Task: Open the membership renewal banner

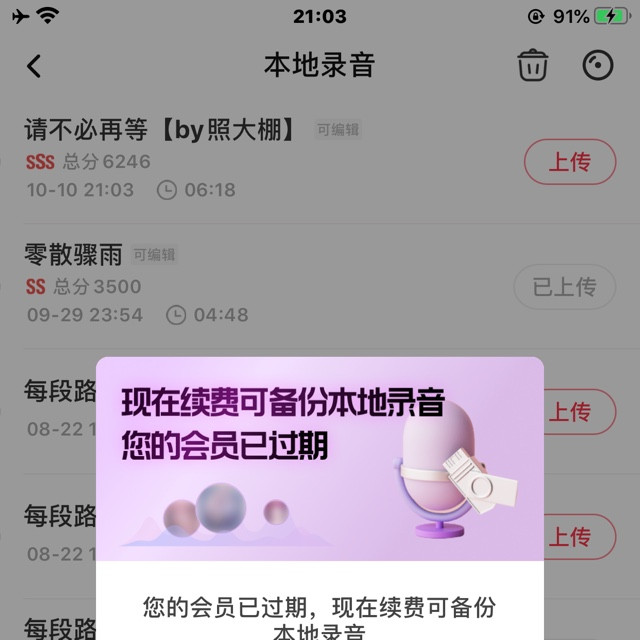Action: 320,459
